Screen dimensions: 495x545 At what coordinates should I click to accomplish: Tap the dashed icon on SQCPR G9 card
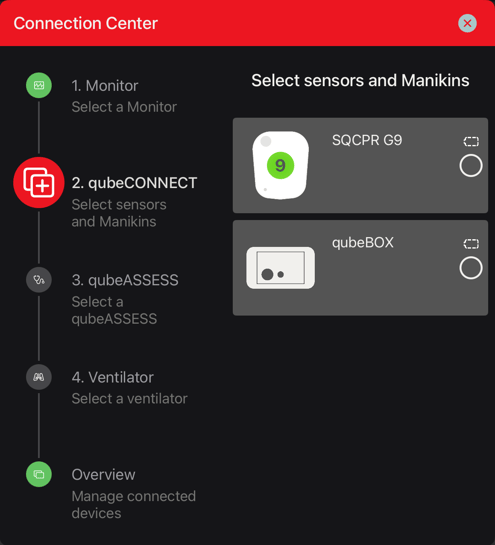[471, 141]
